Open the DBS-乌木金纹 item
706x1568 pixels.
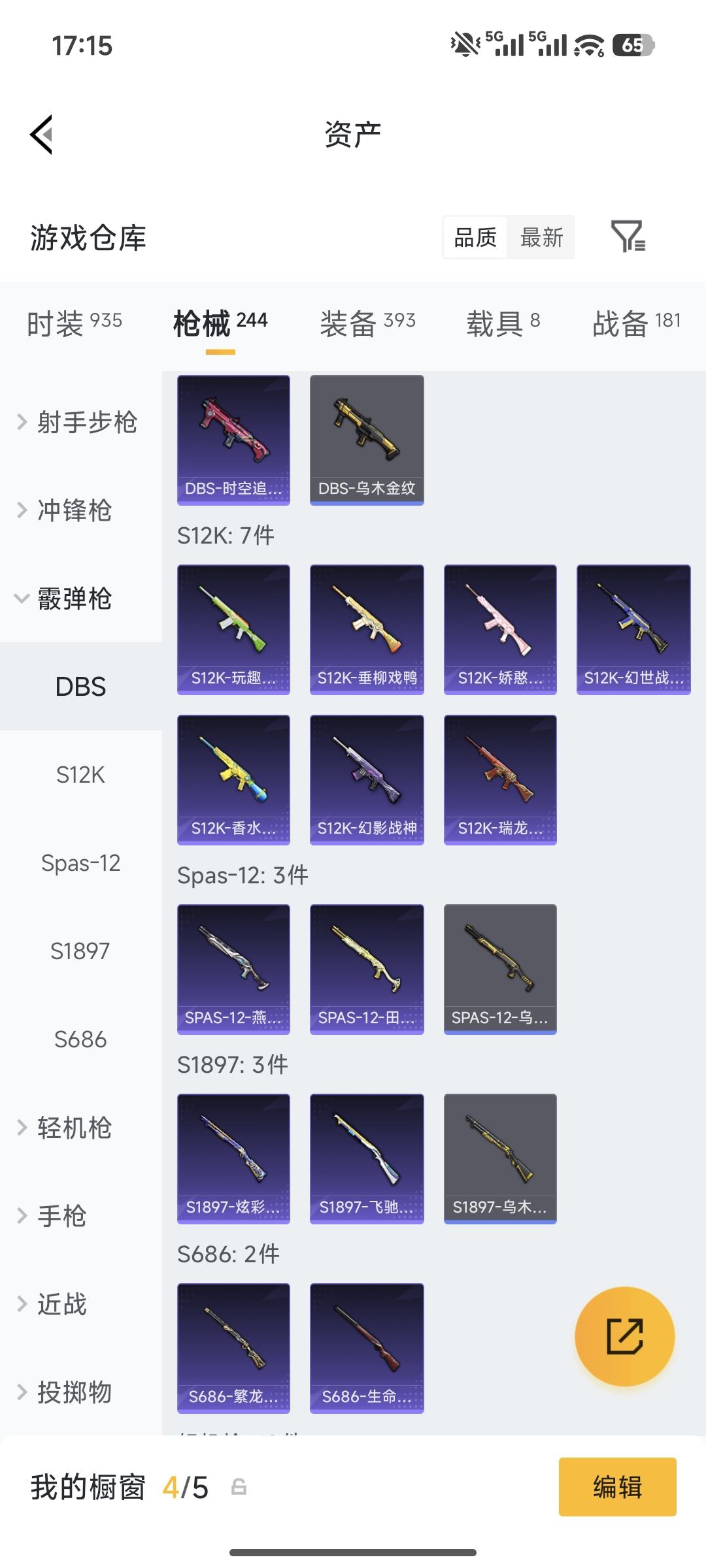366,438
